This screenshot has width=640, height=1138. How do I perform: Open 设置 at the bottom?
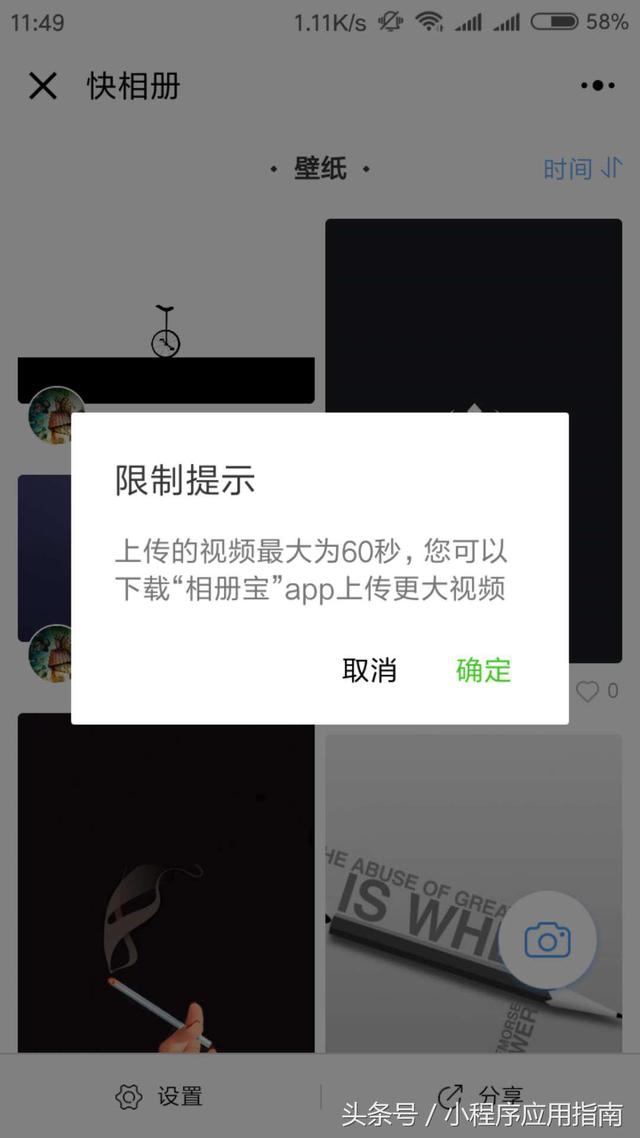pos(160,1096)
